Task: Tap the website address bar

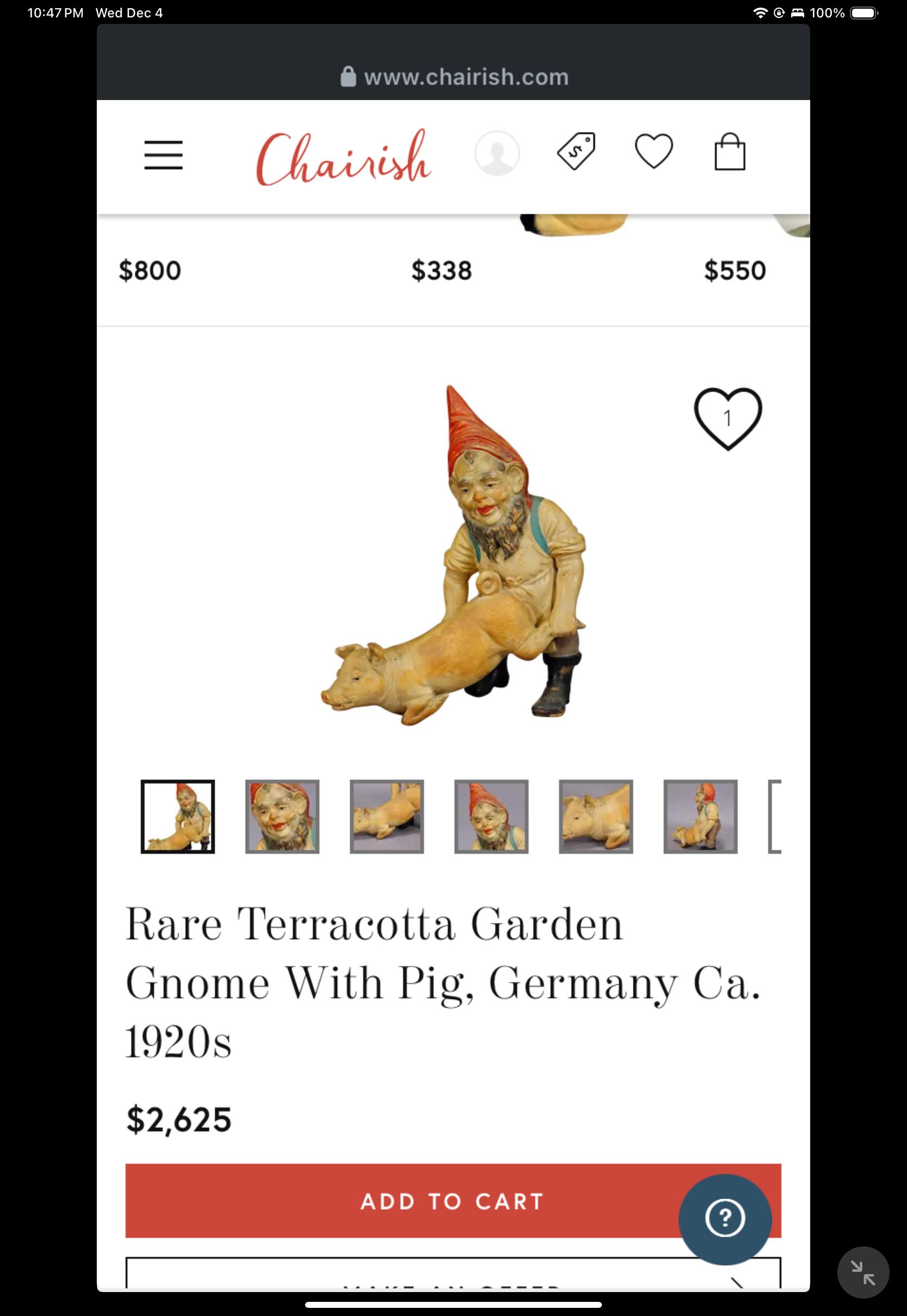Action: pyautogui.click(x=453, y=77)
